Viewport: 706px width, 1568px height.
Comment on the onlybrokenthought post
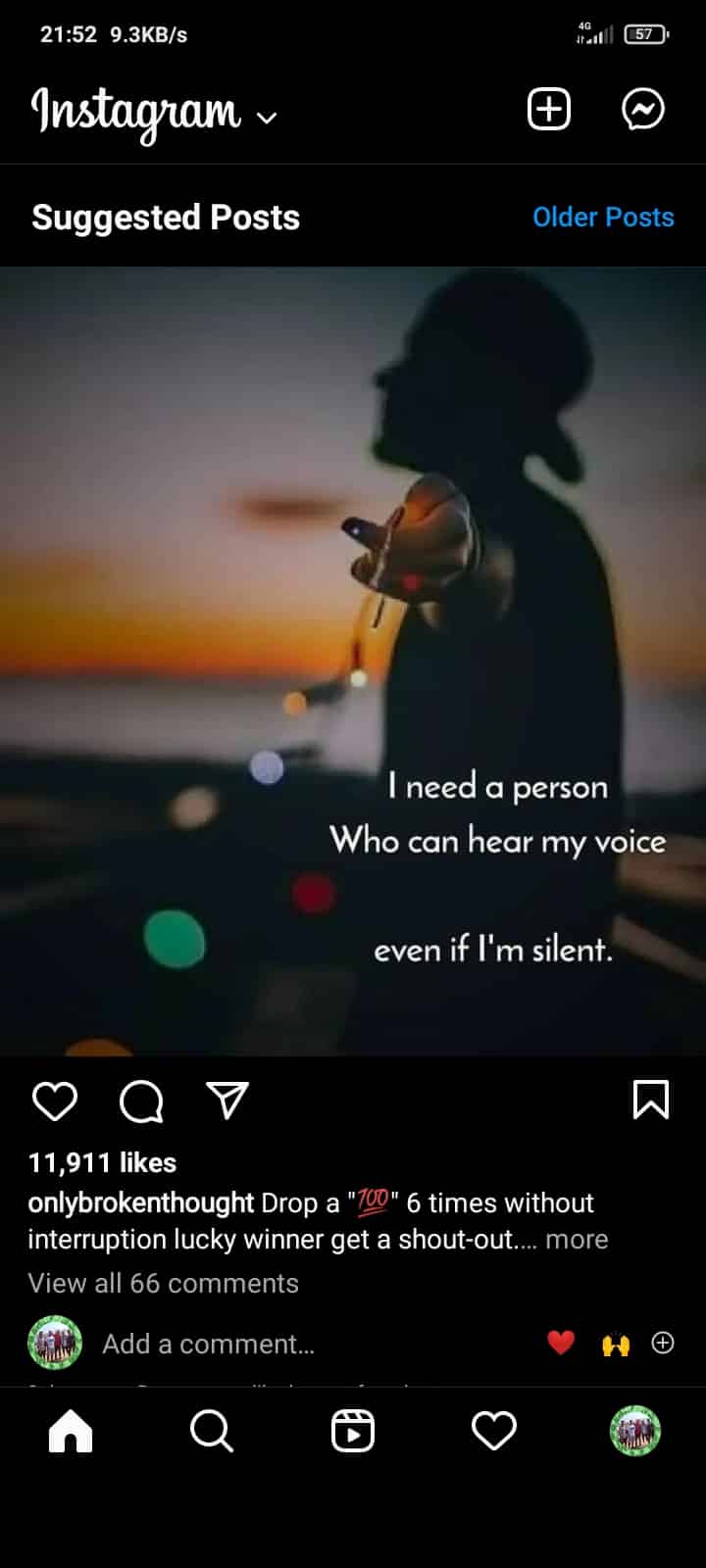coord(141,1102)
